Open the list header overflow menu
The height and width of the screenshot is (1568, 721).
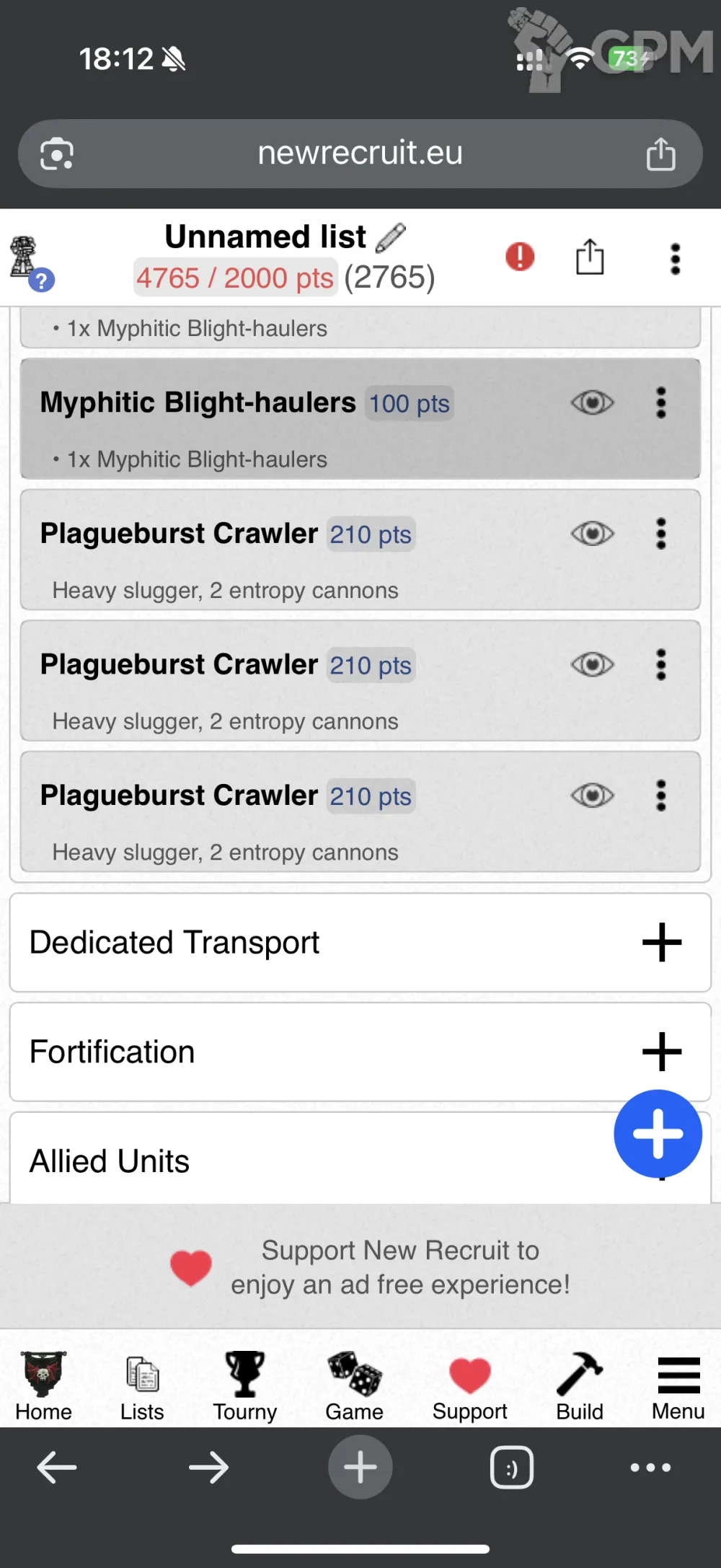(675, 258)
